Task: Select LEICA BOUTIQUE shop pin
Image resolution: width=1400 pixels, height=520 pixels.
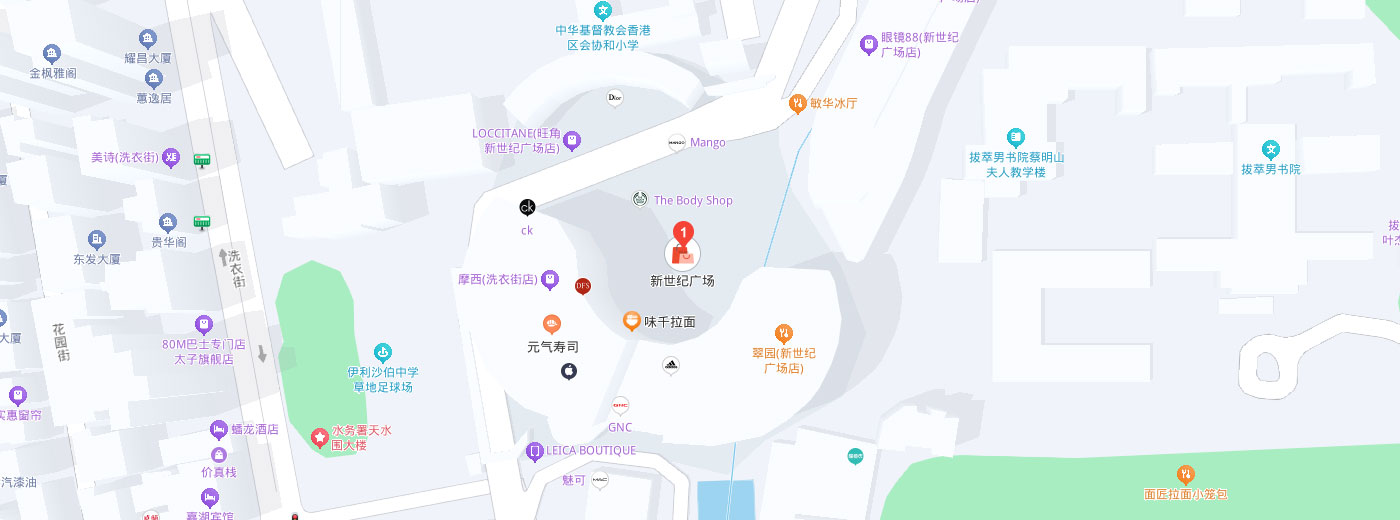Action: (535, 451)
